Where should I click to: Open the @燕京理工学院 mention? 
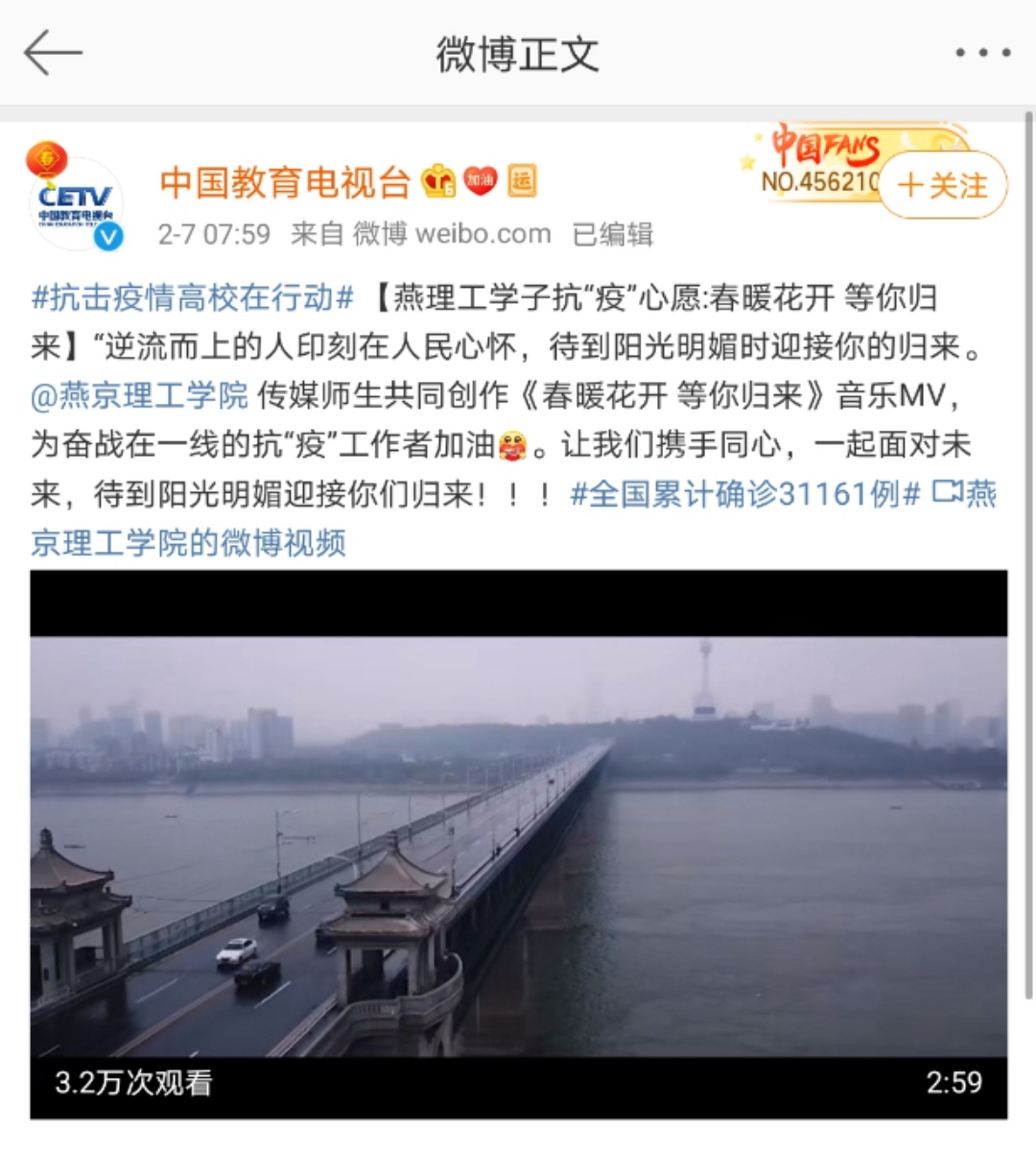pyautogui.click(x=140, y=395)
